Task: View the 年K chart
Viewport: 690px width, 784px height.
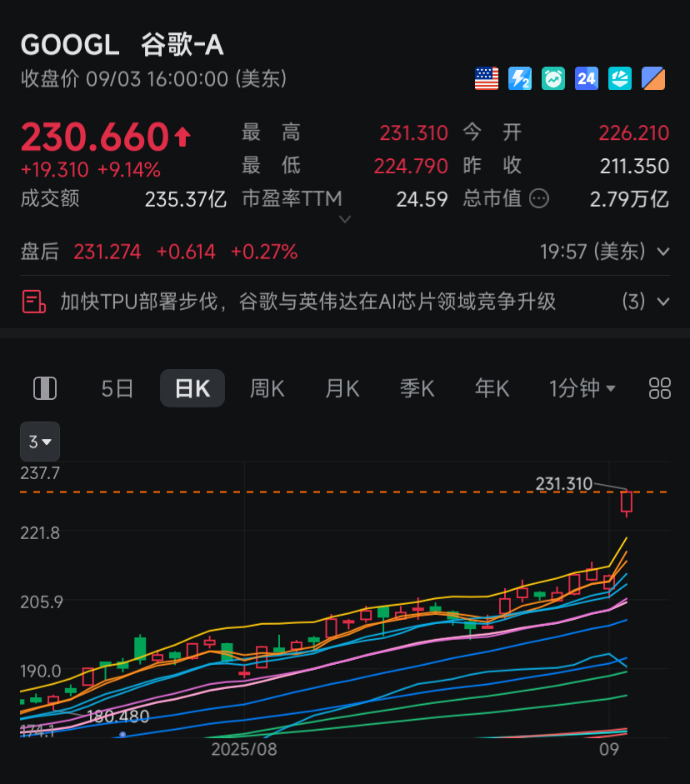Action: (492, 389)
